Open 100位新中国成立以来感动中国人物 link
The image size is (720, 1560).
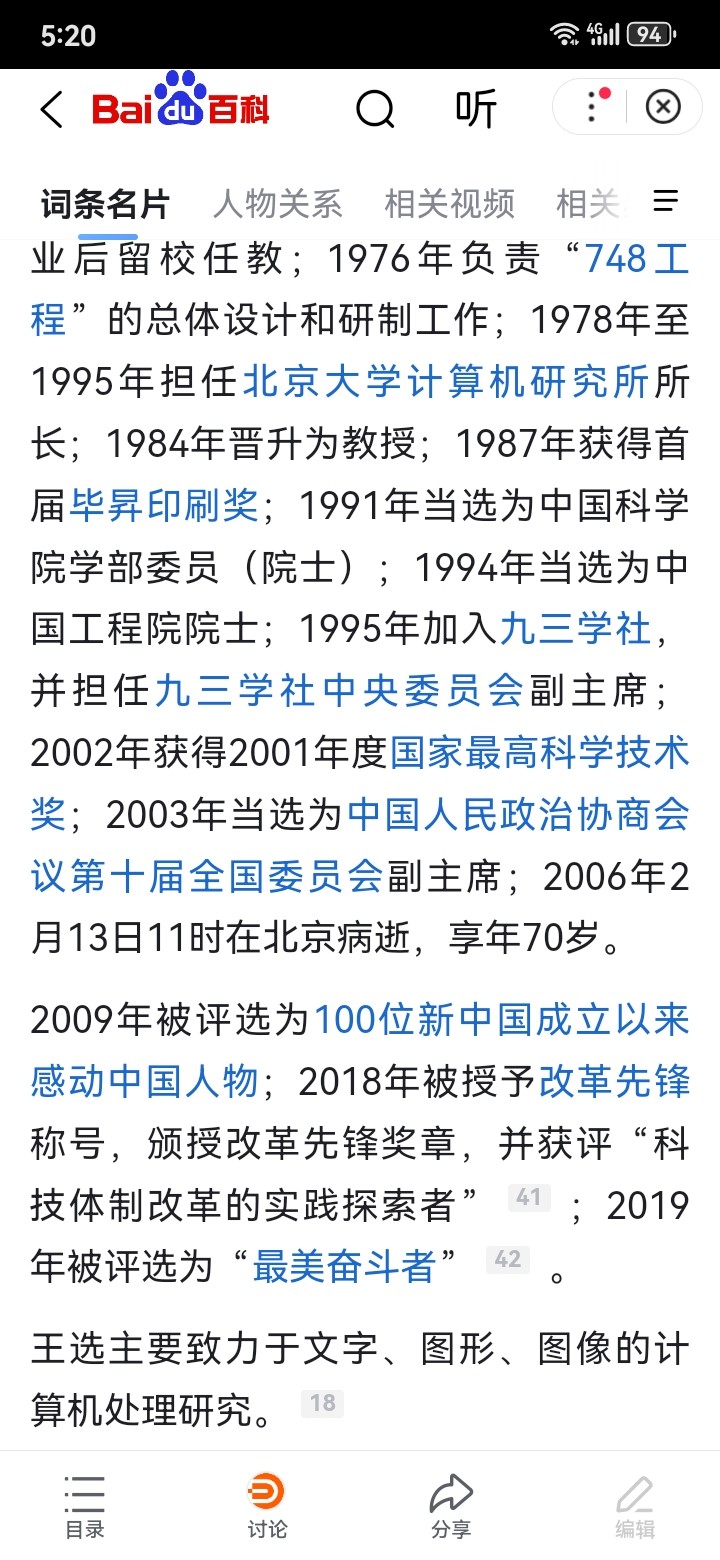[502, 1020]
